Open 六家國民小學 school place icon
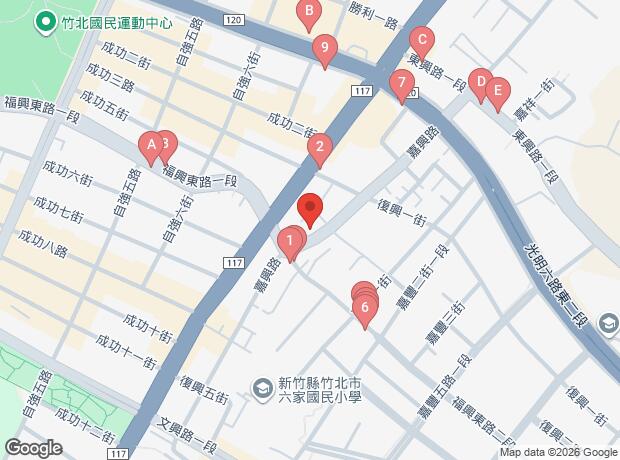The height and width of the screenshot is (460, 620). point(263,390)
